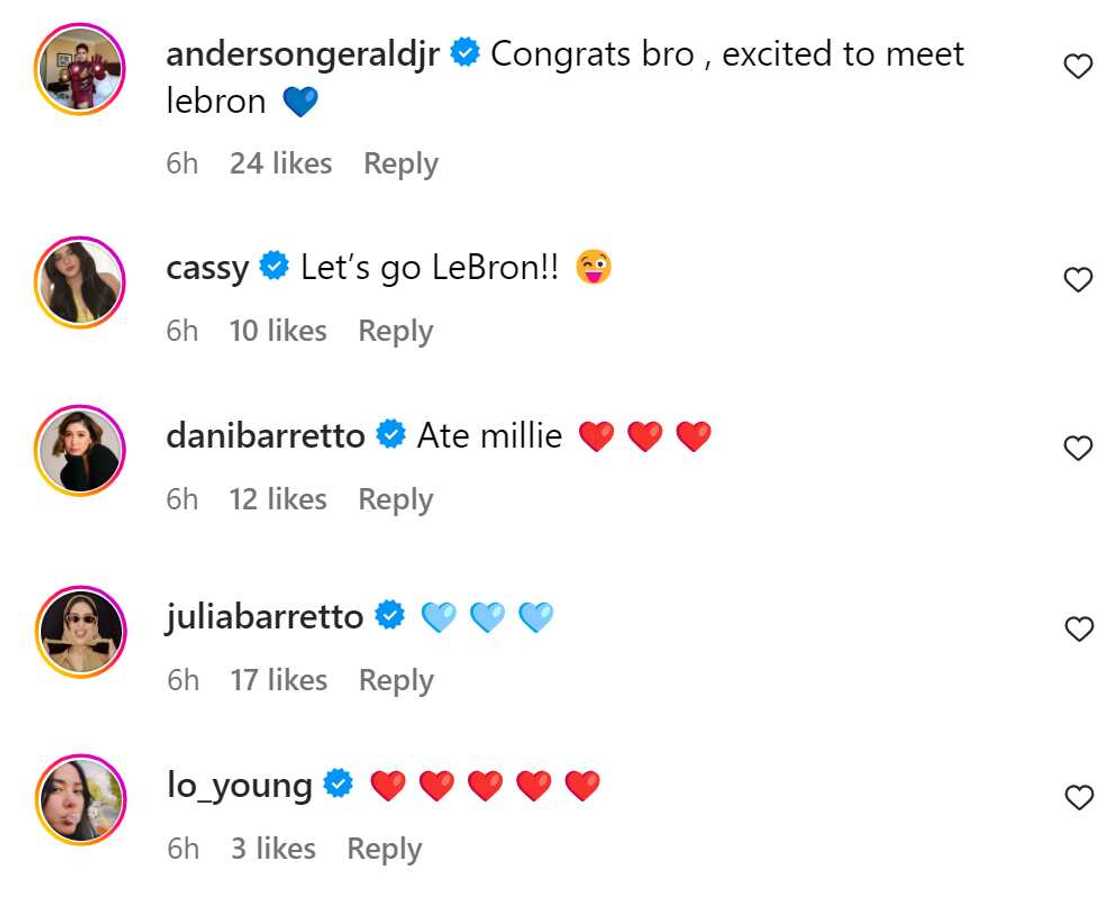Image resolution: width=1120 pixels, height=911 pixels.
Task: Like lo_young's comment
Action: 1077,797
